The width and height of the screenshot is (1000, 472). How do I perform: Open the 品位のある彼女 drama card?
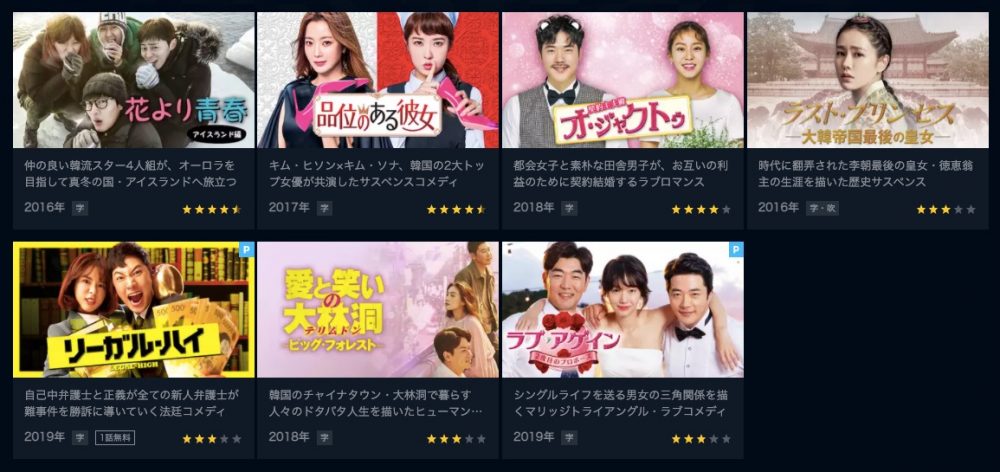coord(378,81)
